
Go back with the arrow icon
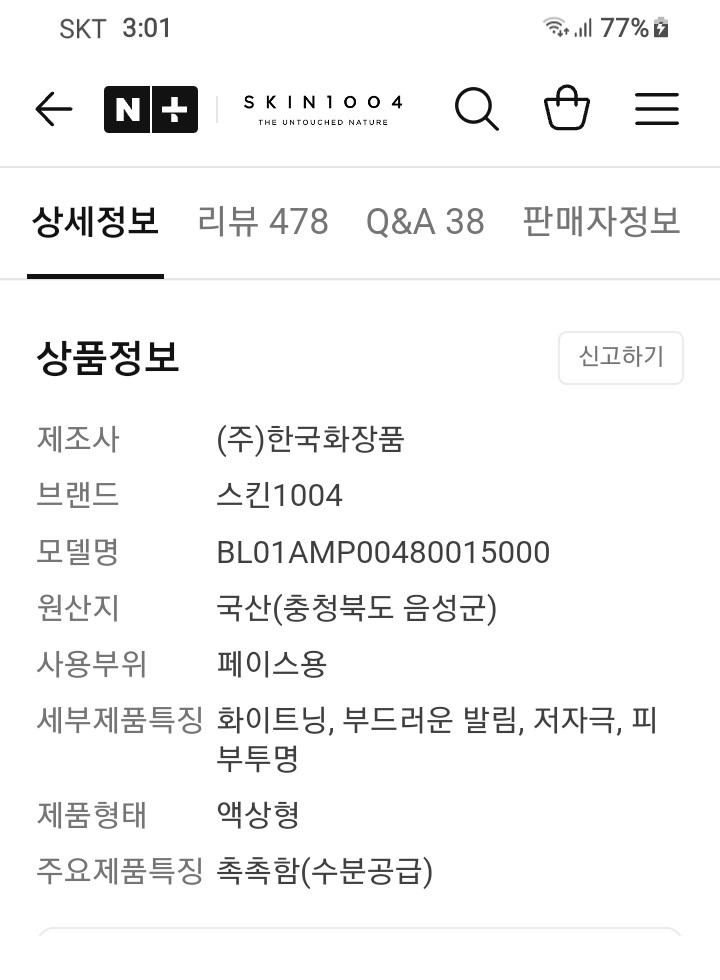tap(54, 109)
